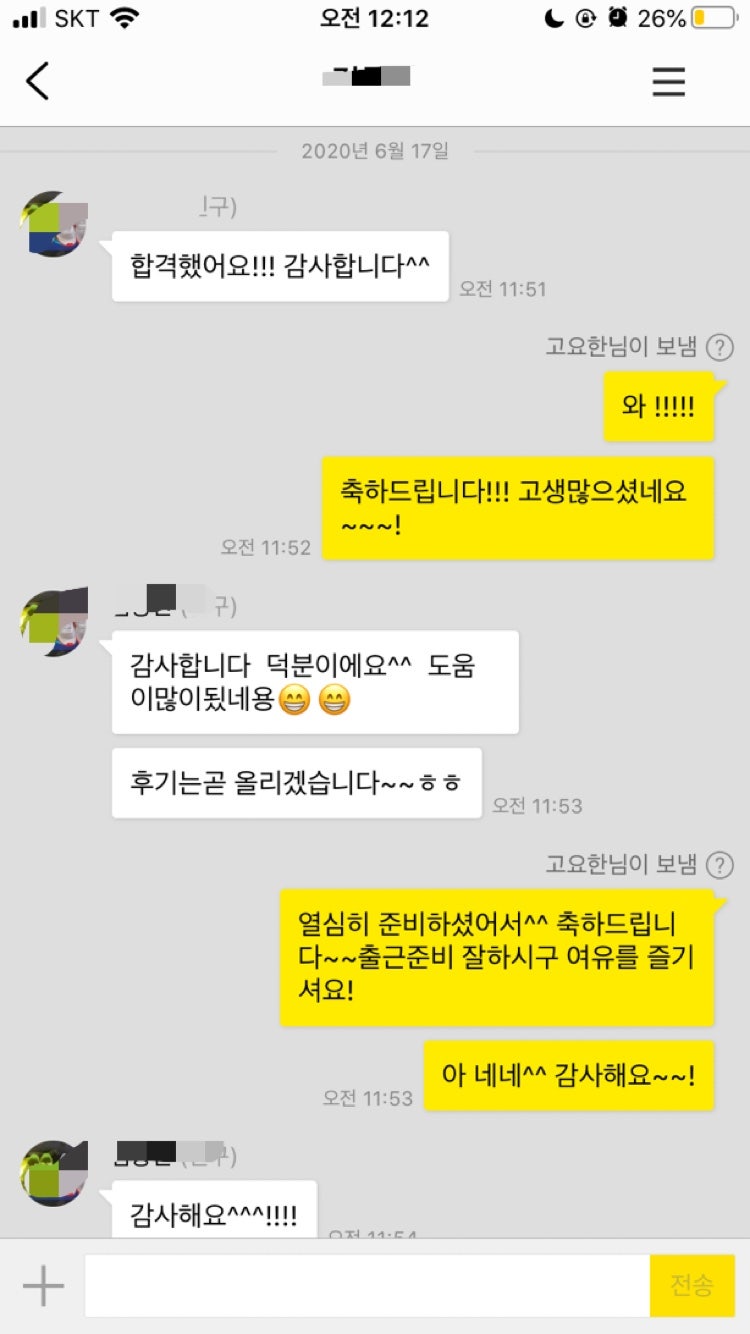750x1334 pixels.
Task: Open the chat room hamburger menu
Action: pyautogui.click(x=669, y=81)
